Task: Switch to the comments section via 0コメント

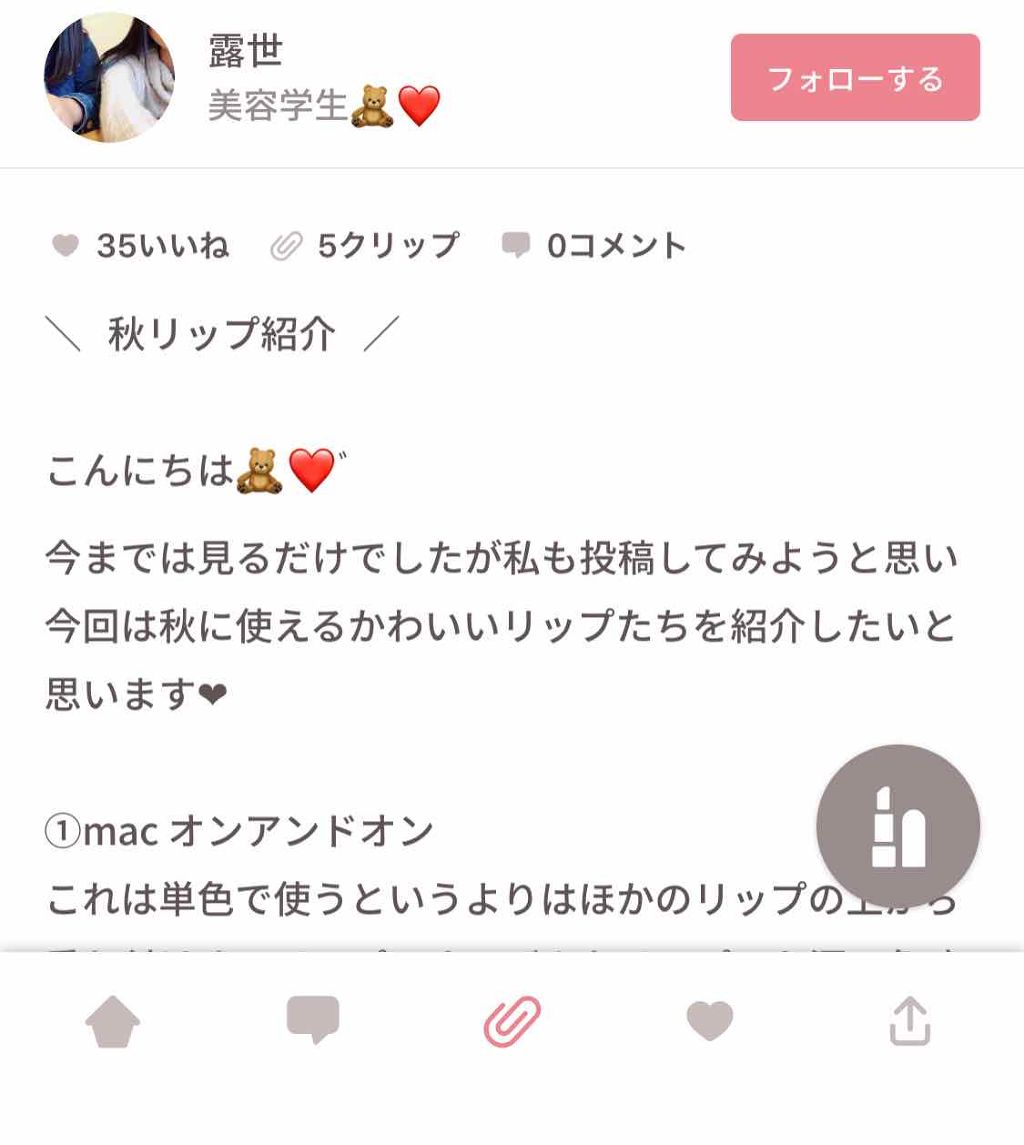Action: pos(615,244)
